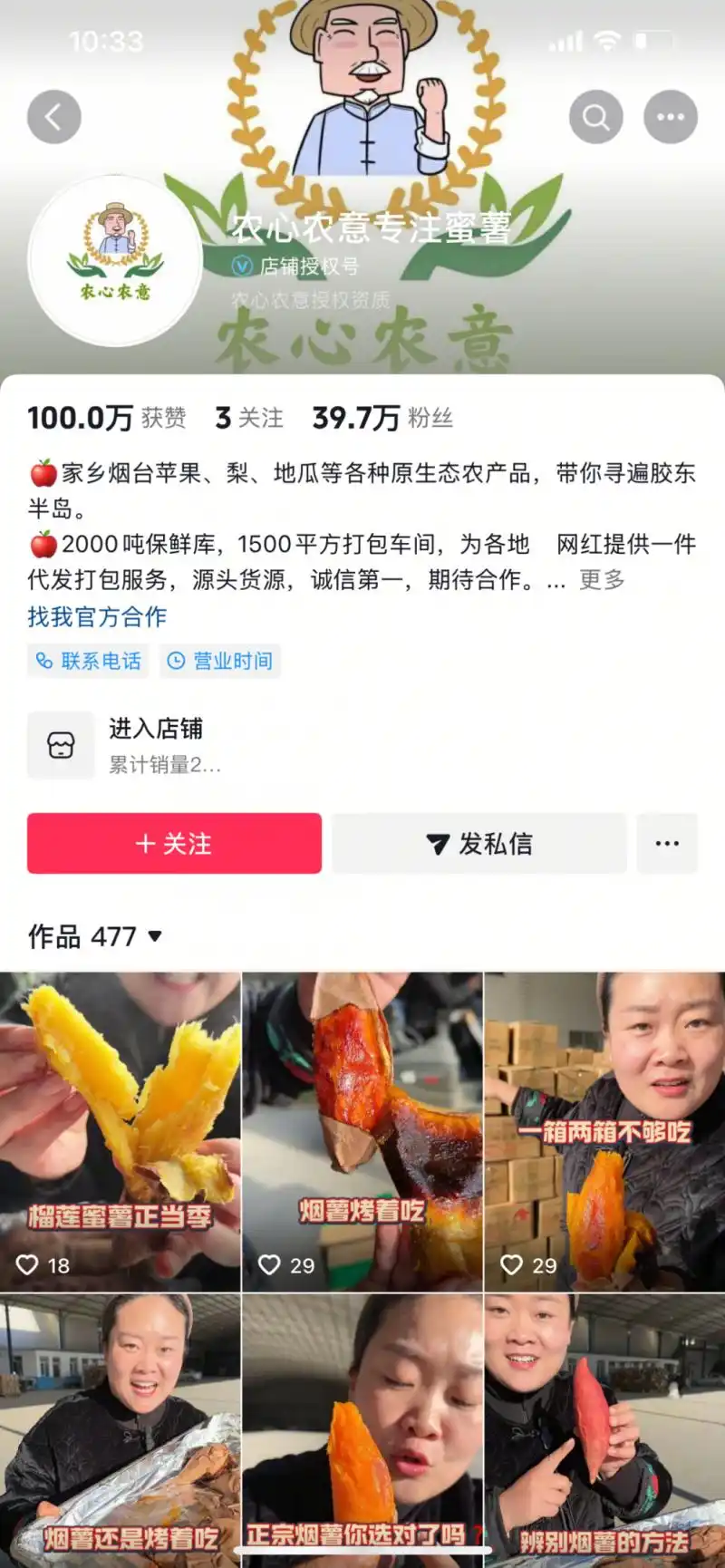This screenshot has height=1568, width=725.
Task: Play the 烟薯烤着吃 video
Action: point(362,1131)
